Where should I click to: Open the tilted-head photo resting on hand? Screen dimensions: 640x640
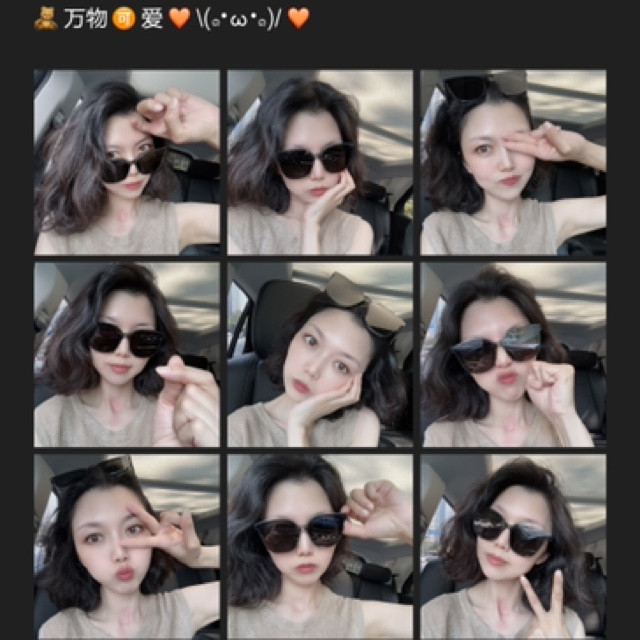(x=320, y=354)
